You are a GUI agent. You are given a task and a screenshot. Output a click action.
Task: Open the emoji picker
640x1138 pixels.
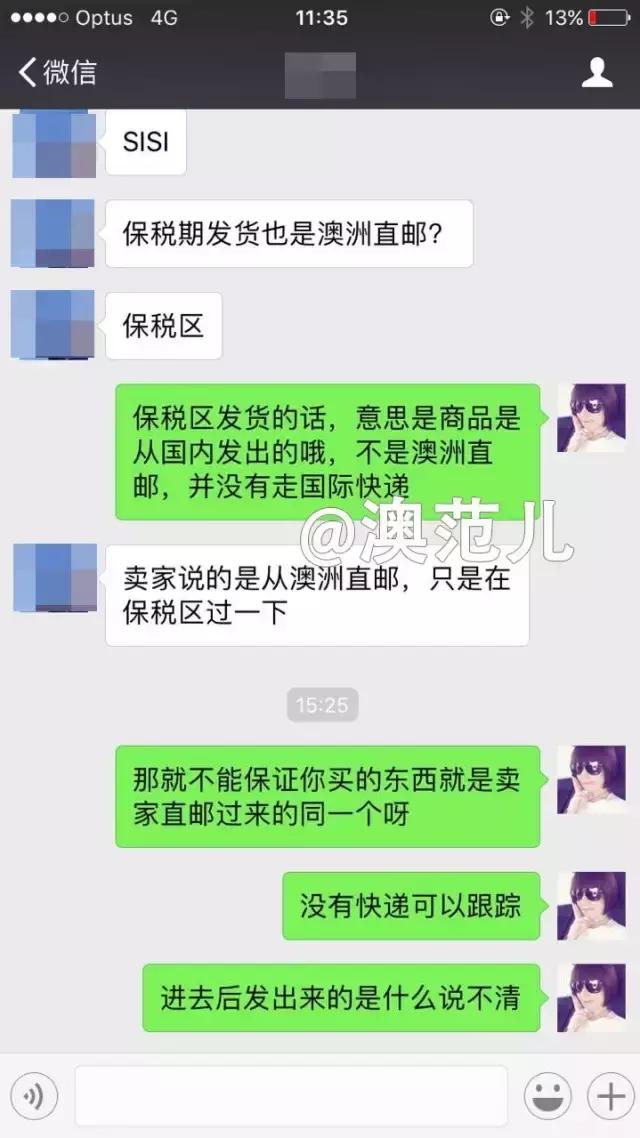(547, 1097)
